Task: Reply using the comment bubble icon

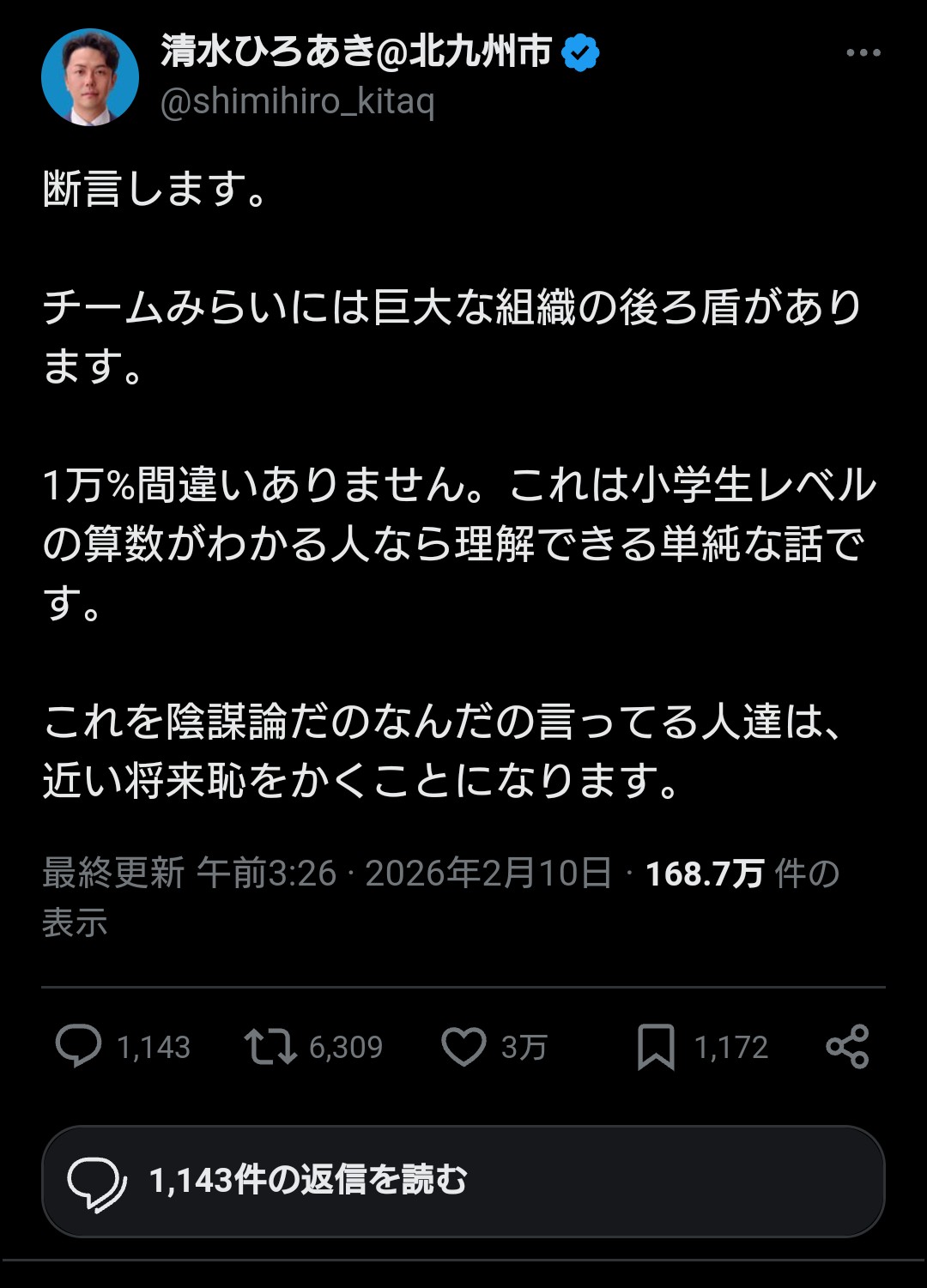Action: click(x=79, y=1046)
